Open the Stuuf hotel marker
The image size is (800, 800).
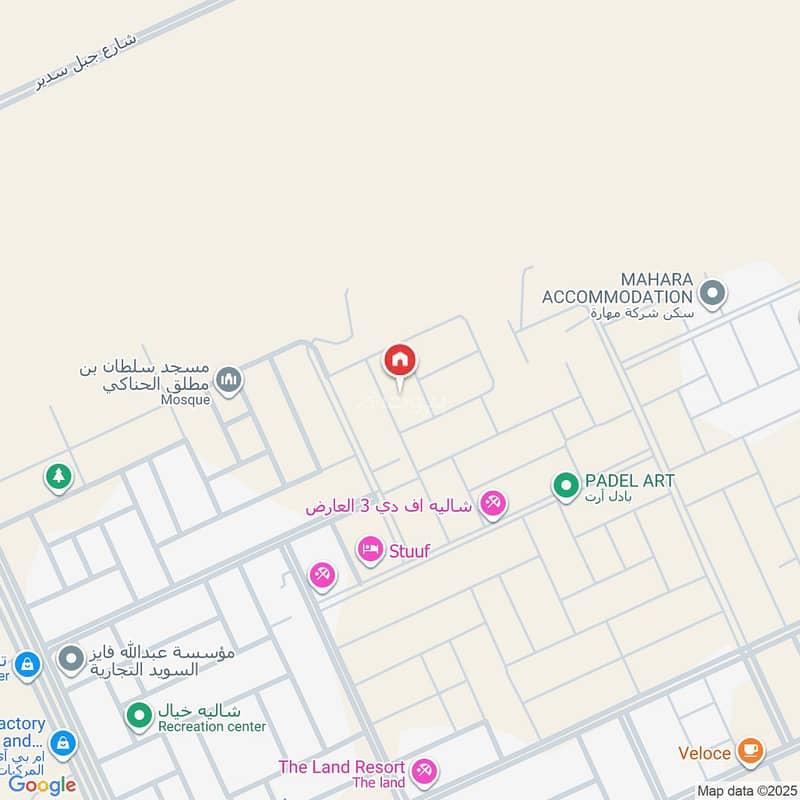click(370, 551)
